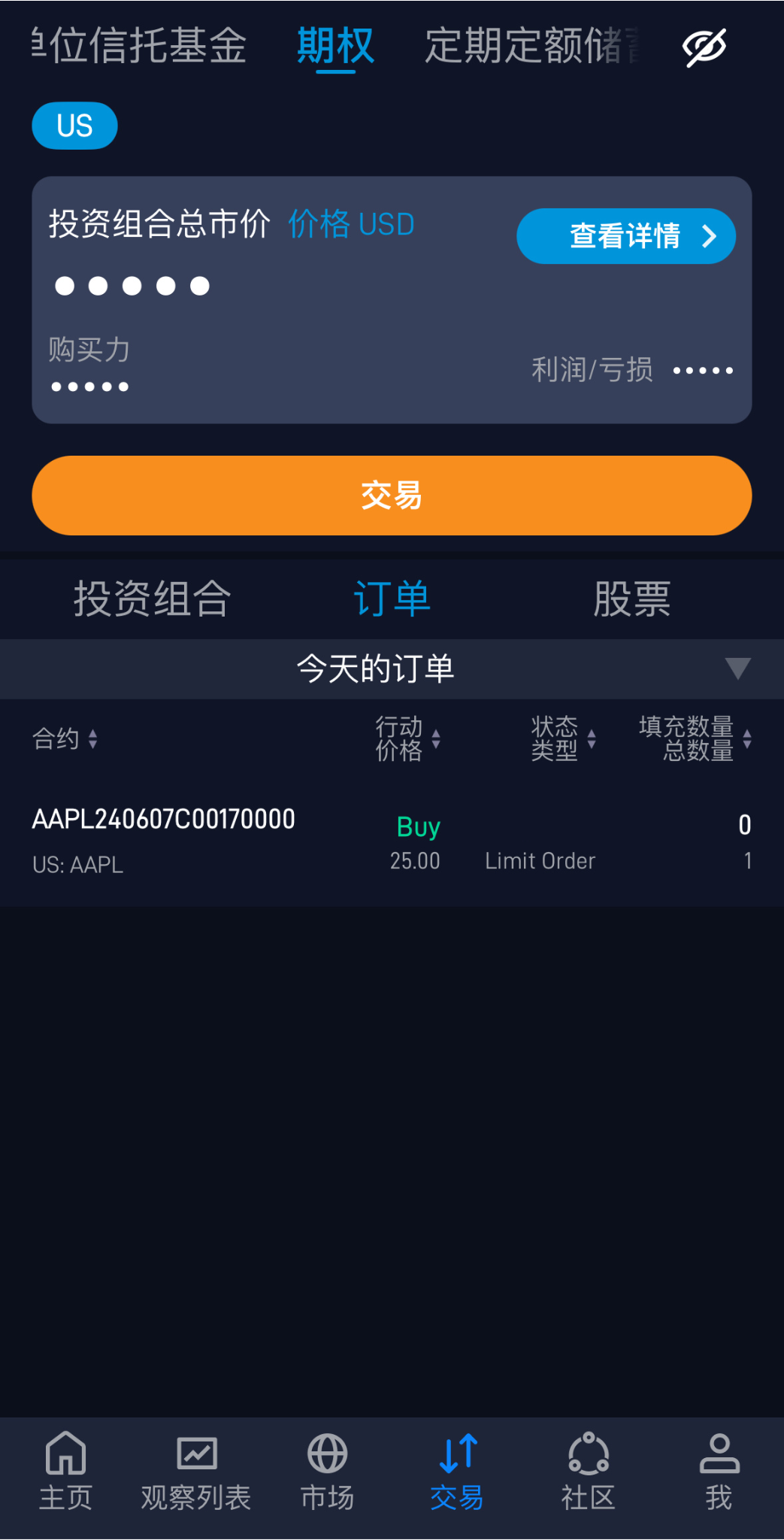Open the 社区 community tab
Screen dimensions: 784x1540
(588, 1472)
